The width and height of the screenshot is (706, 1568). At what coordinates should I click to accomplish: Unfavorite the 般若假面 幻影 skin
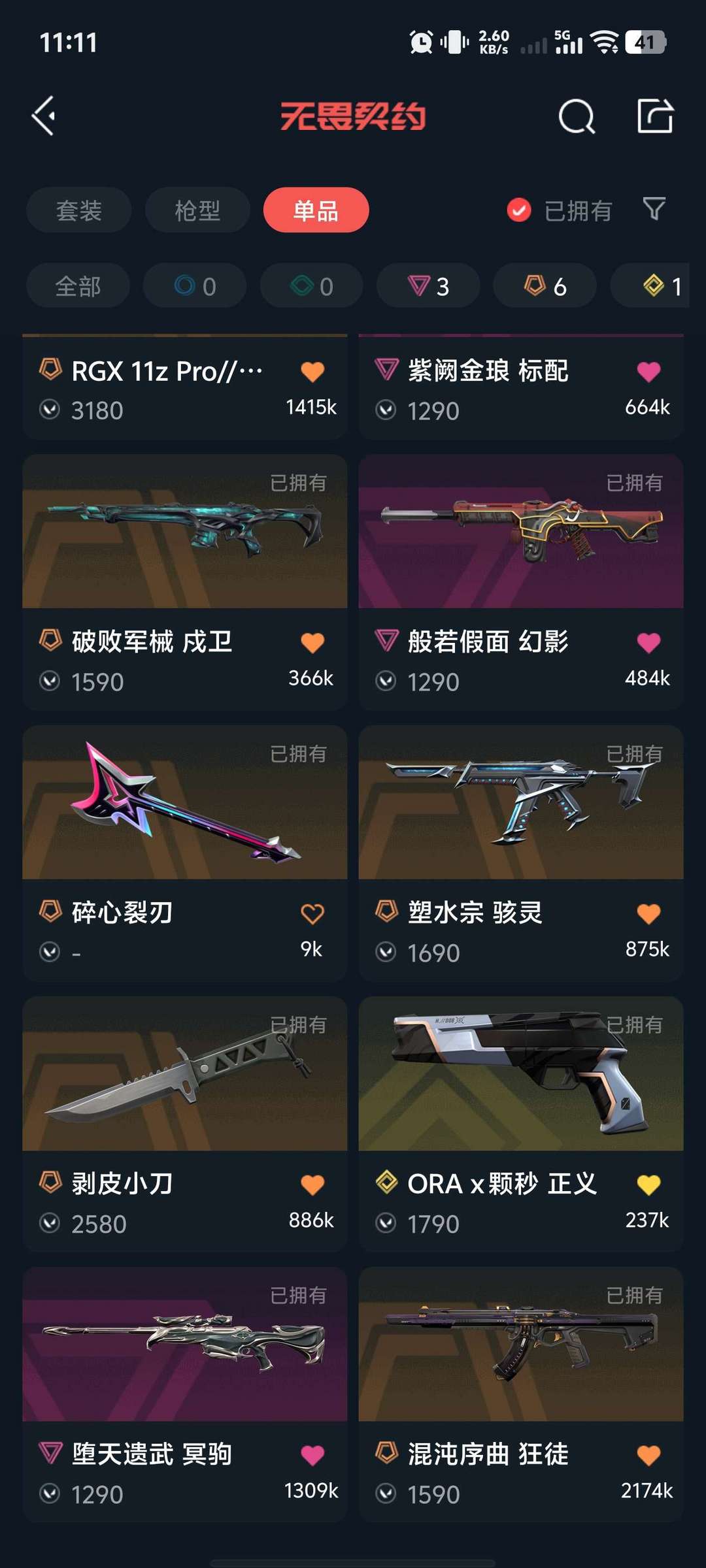coord(648,642)
